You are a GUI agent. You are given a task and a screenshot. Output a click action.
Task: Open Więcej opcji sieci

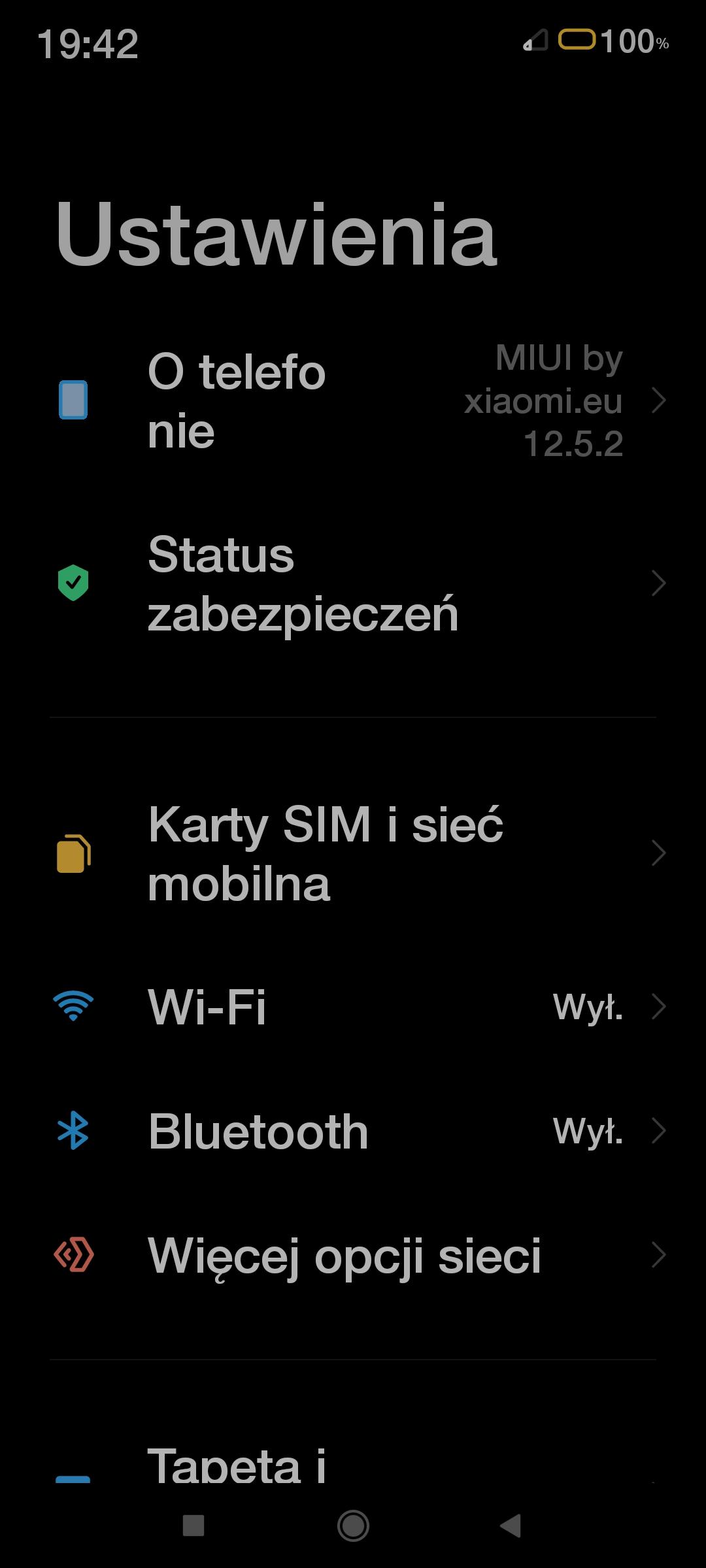point(353,1255)
